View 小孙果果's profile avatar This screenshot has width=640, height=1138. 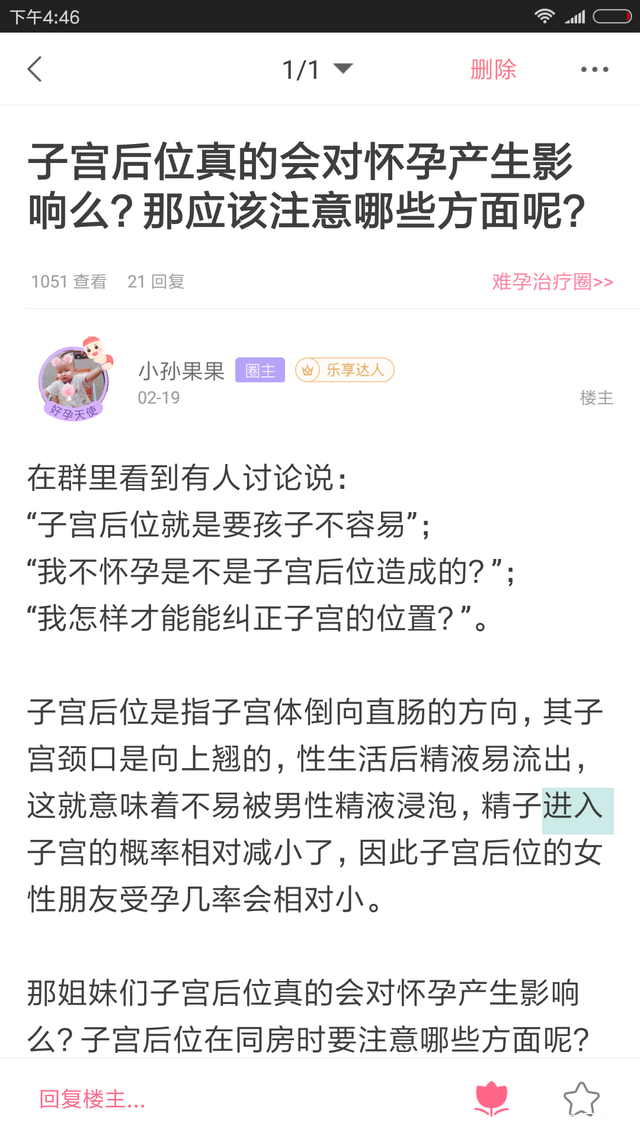point(73,381)
